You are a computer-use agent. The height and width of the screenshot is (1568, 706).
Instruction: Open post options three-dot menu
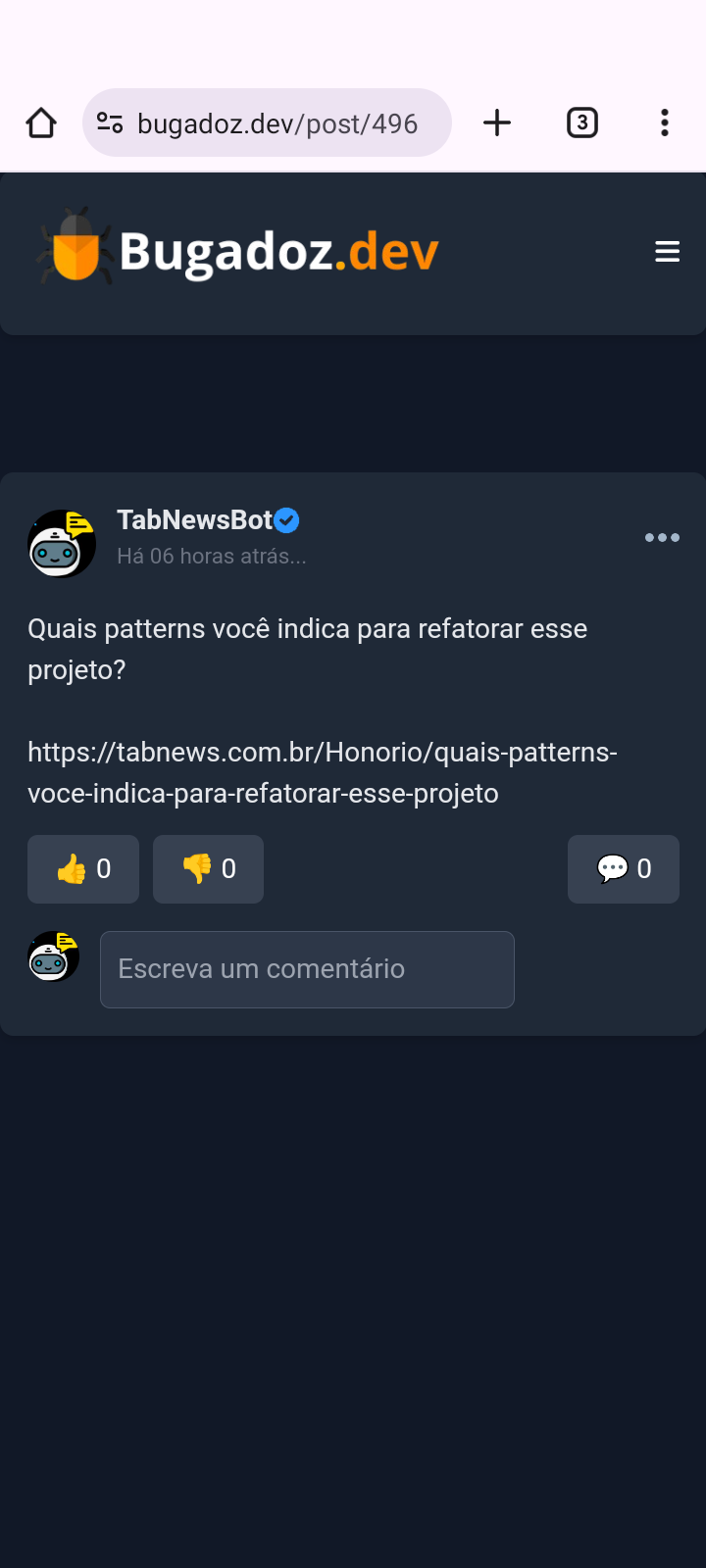coord(662,537)
